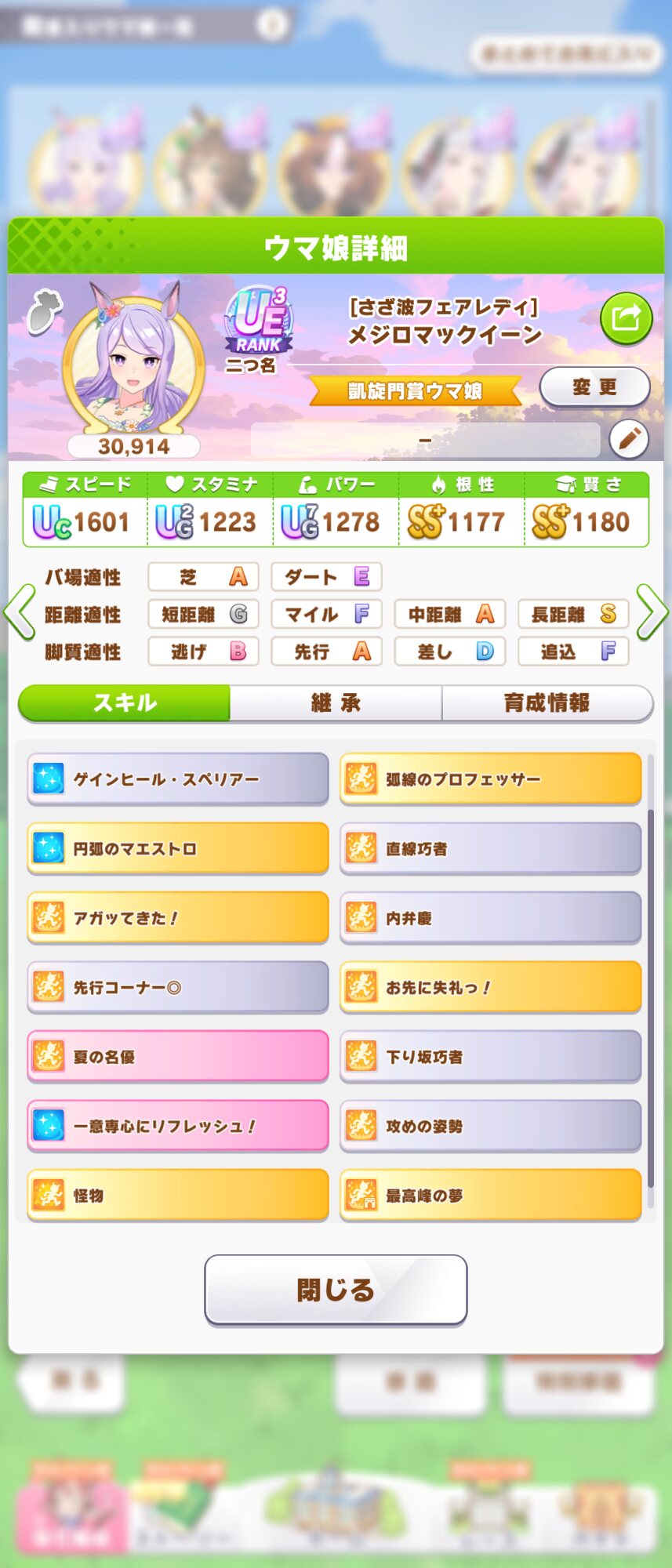Open skill アガッてきた!
Image resolution: width=672 pixels, height=1568 pixels.
178,918
